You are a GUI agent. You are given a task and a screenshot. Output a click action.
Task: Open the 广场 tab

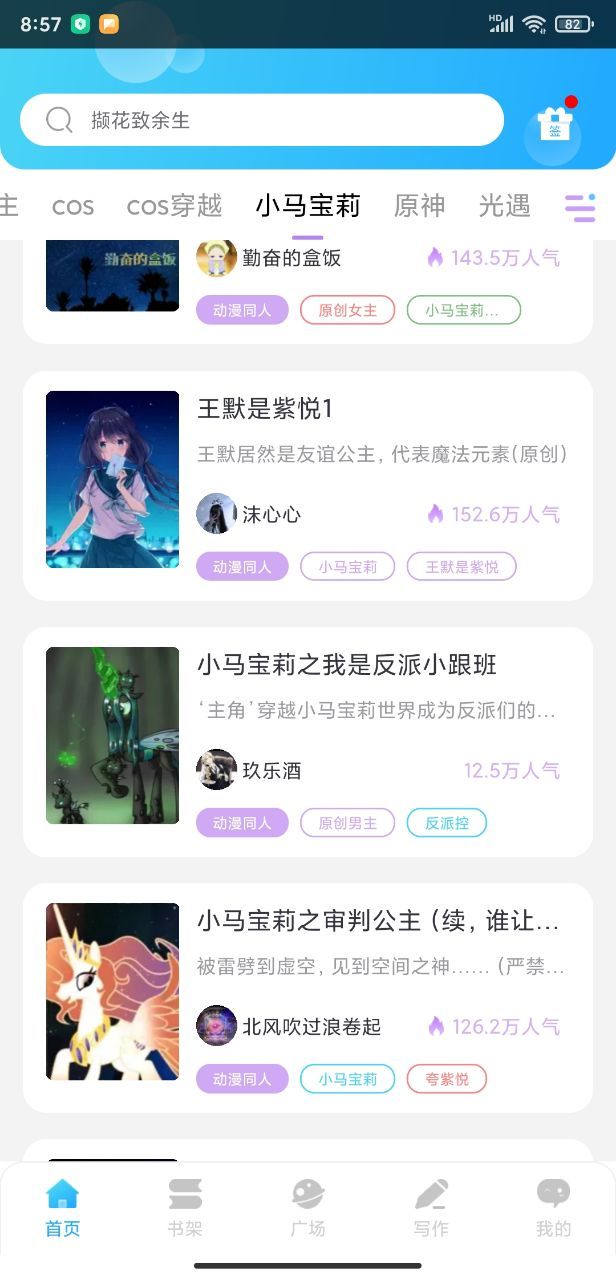(x=308, y=1208)
